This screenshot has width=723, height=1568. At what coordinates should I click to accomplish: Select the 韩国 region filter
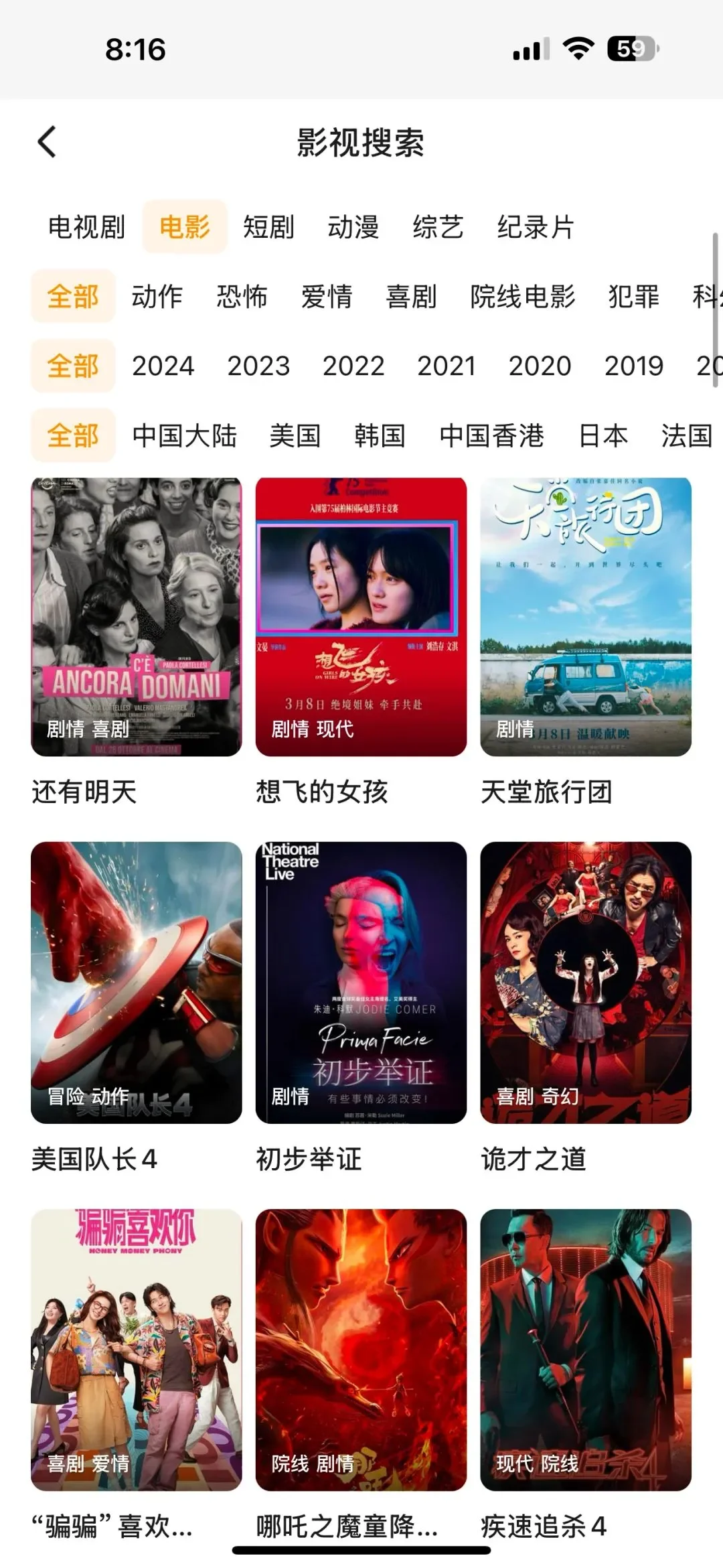(x=380, y=435)
